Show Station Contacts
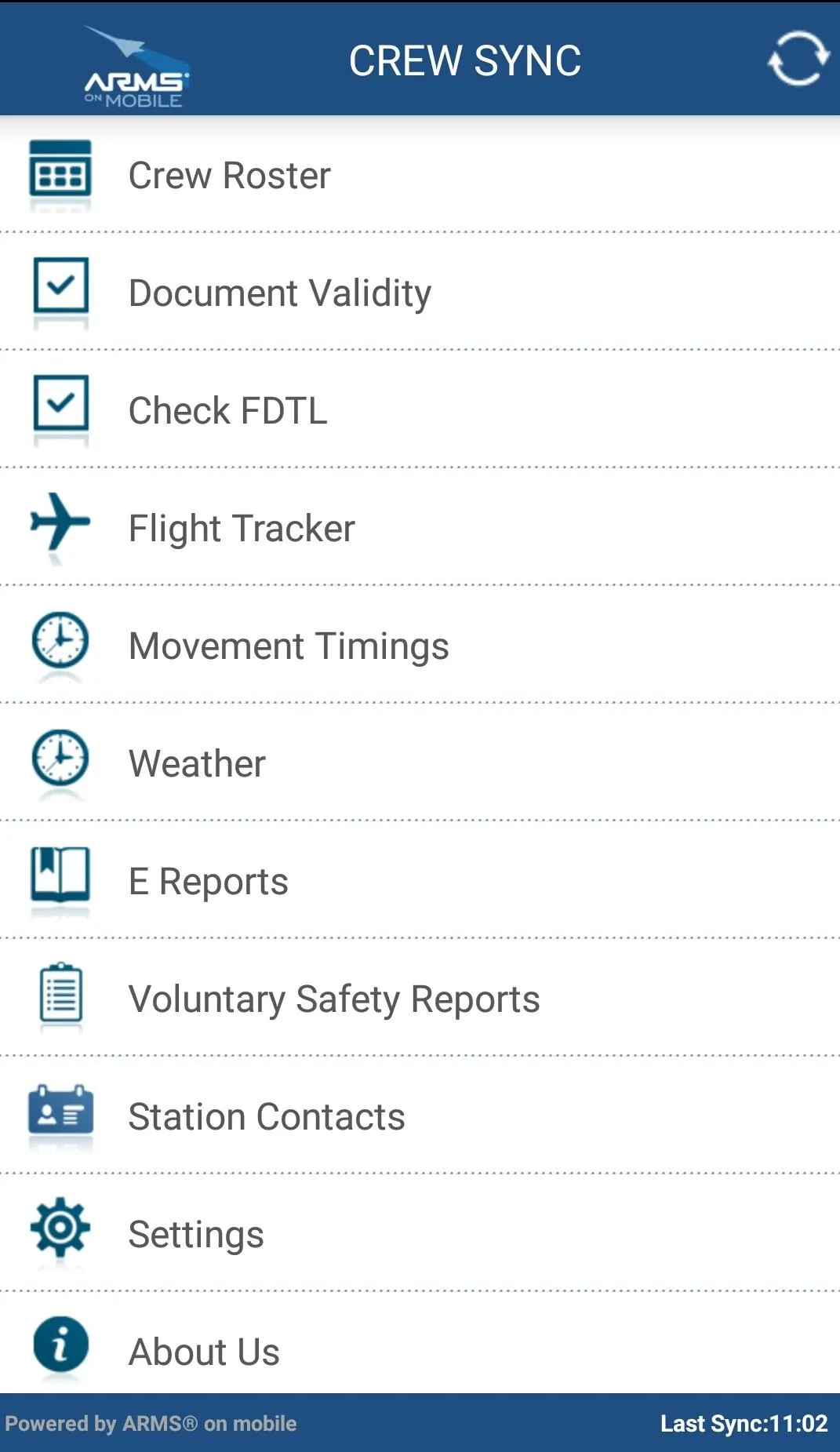The height and width of the screenshot is (1452, 840). (267, 1116)
